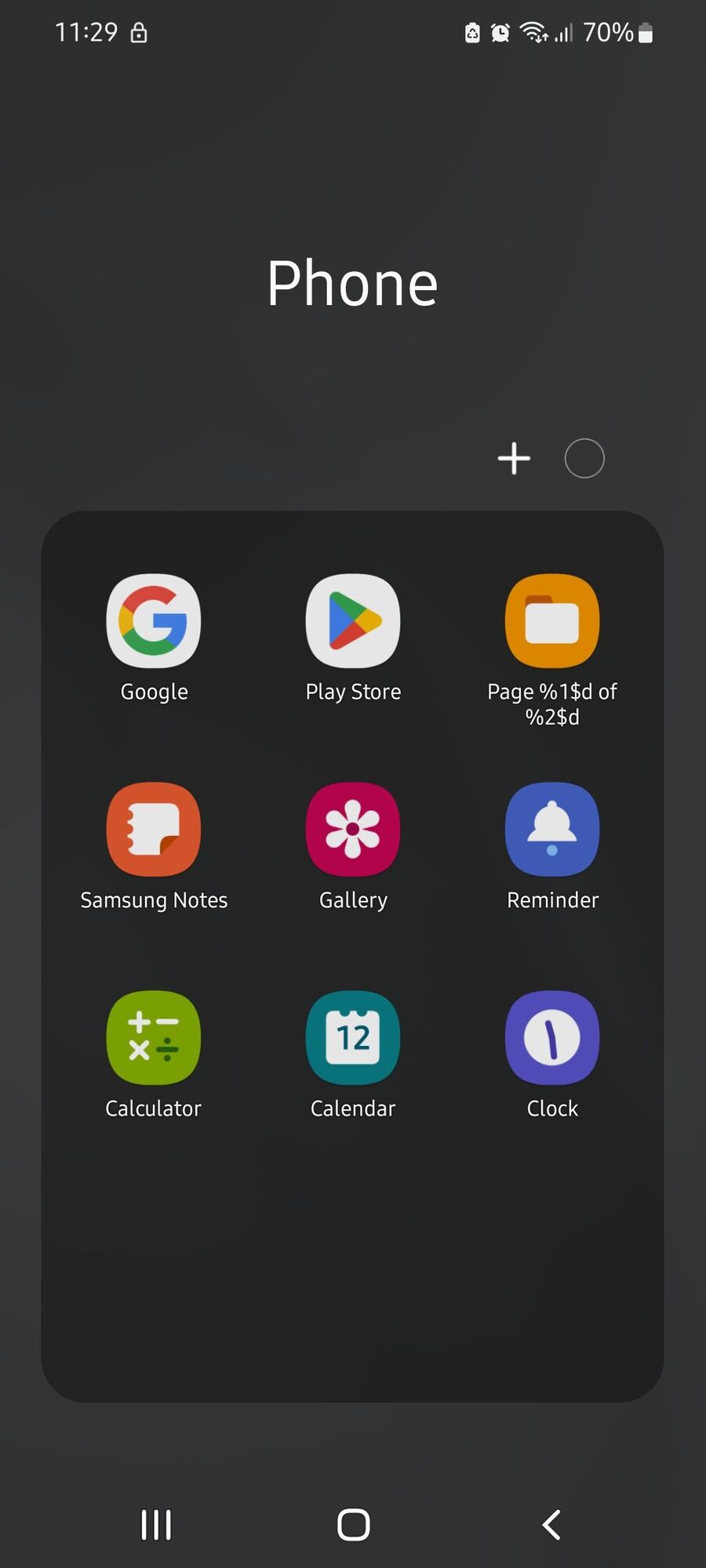Start the Calculator app

click(x=154, y=1038)
